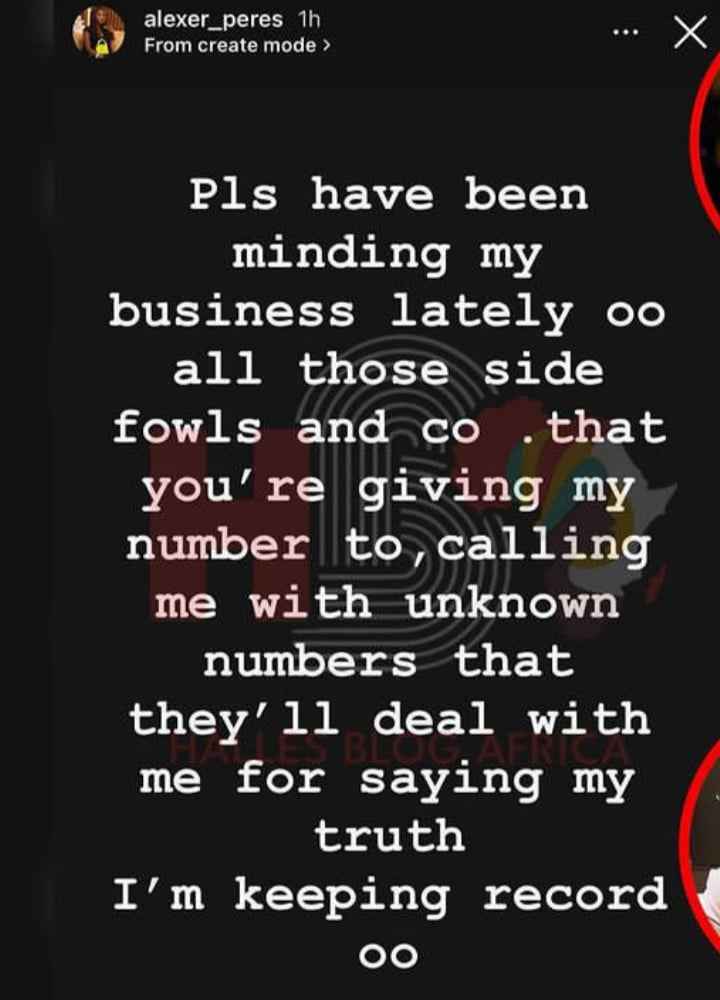Close the story with the X
This screenshot has height=1000, width=720.
click(690, 33)
